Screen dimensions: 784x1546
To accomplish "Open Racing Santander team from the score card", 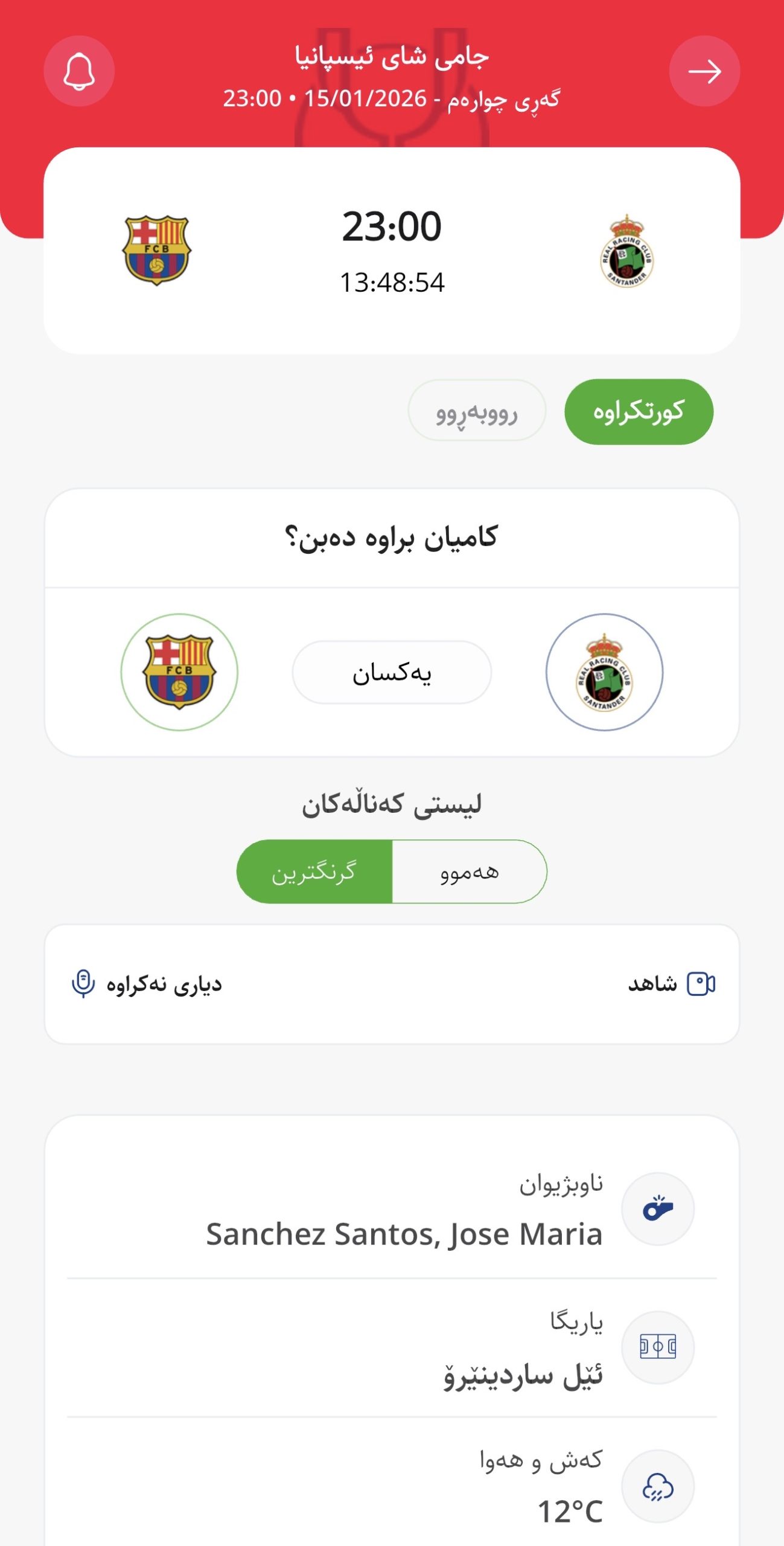I will [x=626, y=251].
